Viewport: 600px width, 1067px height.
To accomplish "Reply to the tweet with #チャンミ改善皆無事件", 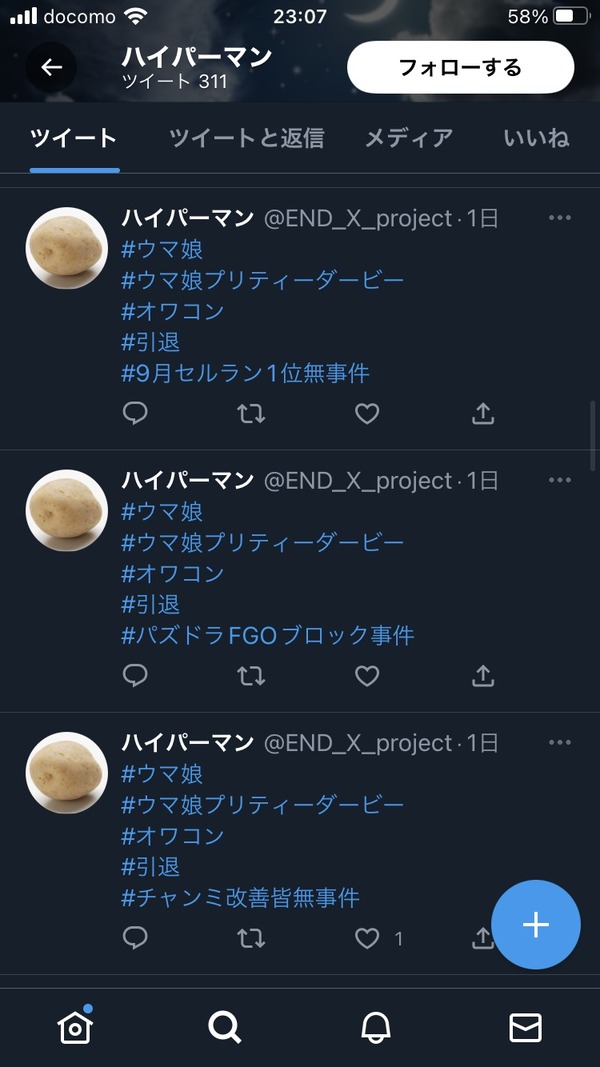I will 135,938.
